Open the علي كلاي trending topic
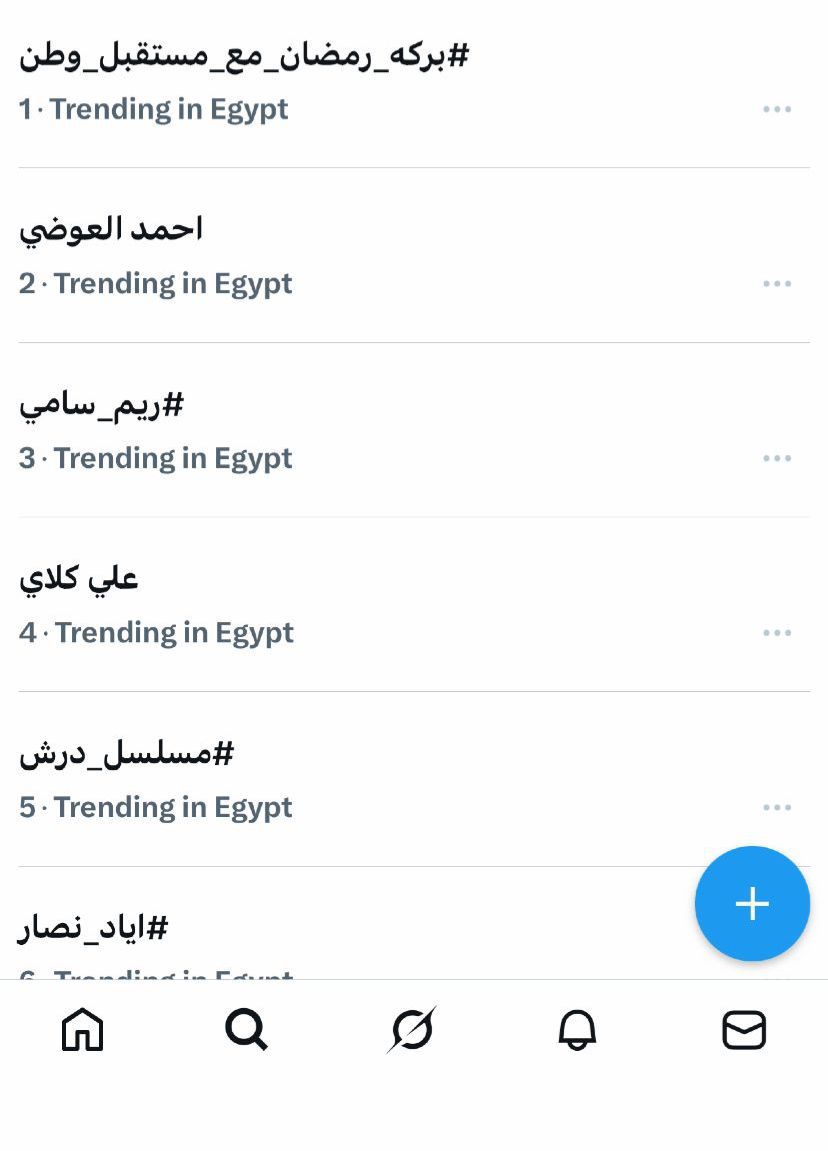 click(78, 579)
